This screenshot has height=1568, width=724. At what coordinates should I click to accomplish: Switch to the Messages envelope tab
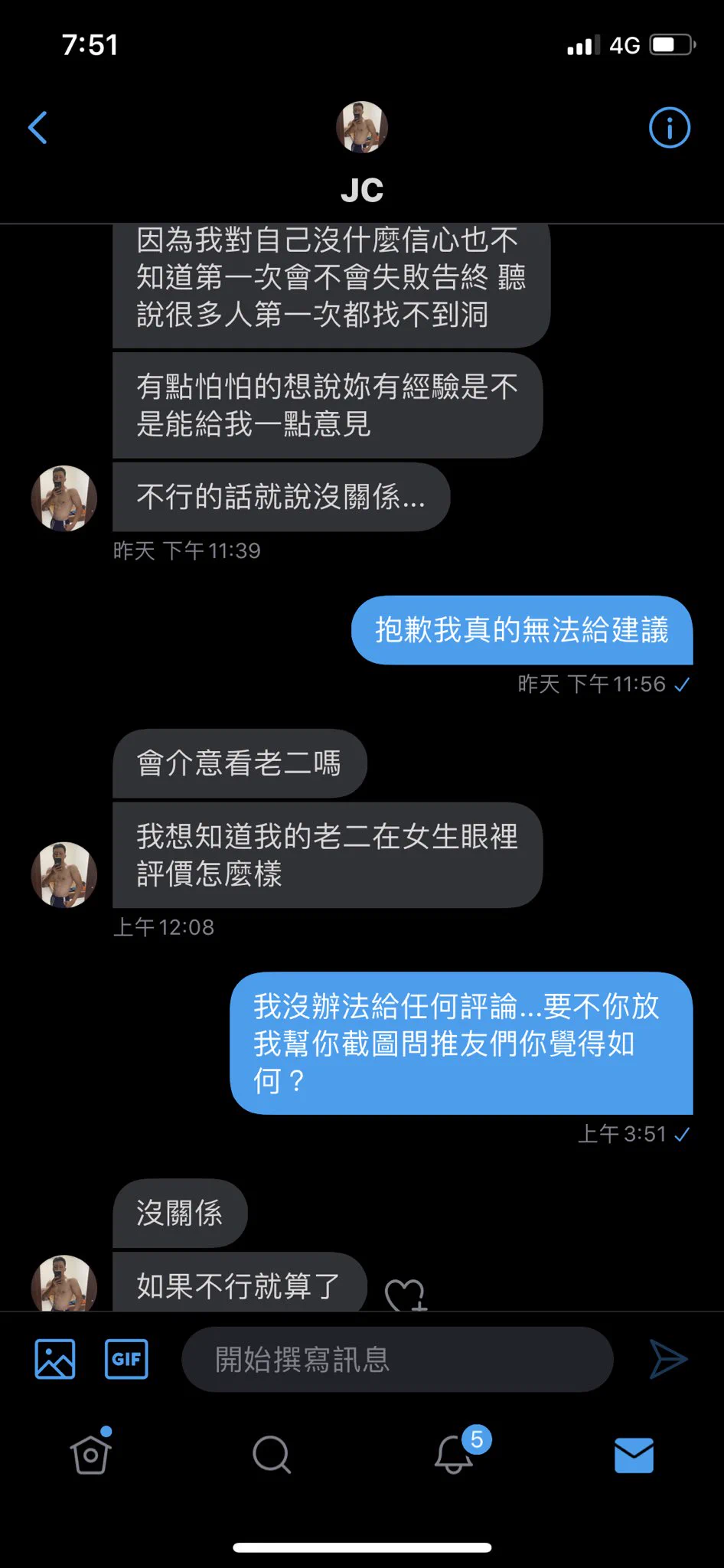tap(634, 1455)
